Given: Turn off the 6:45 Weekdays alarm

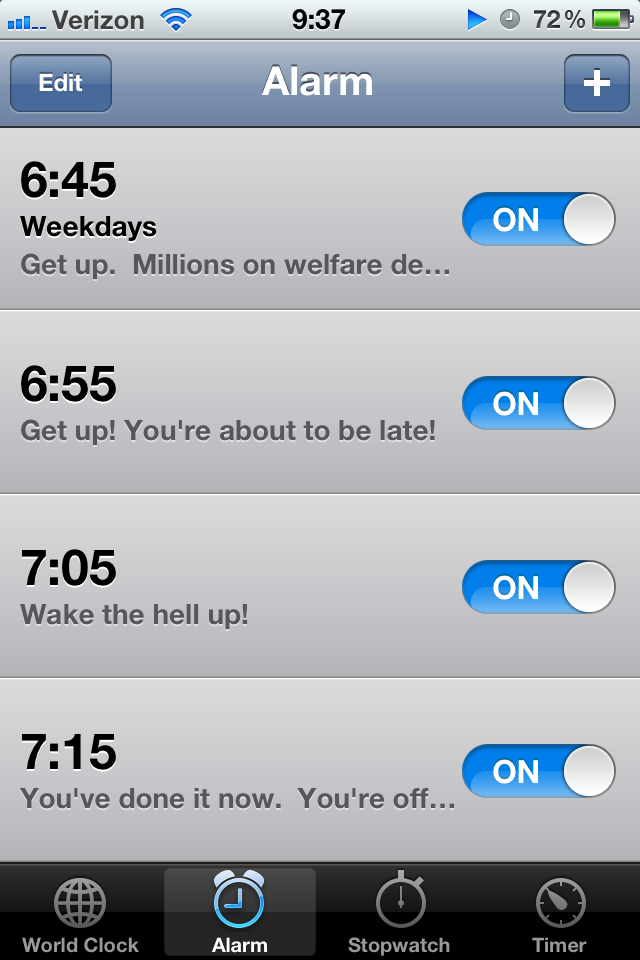Looking at the screenshot, I should (x=538, y=219).
